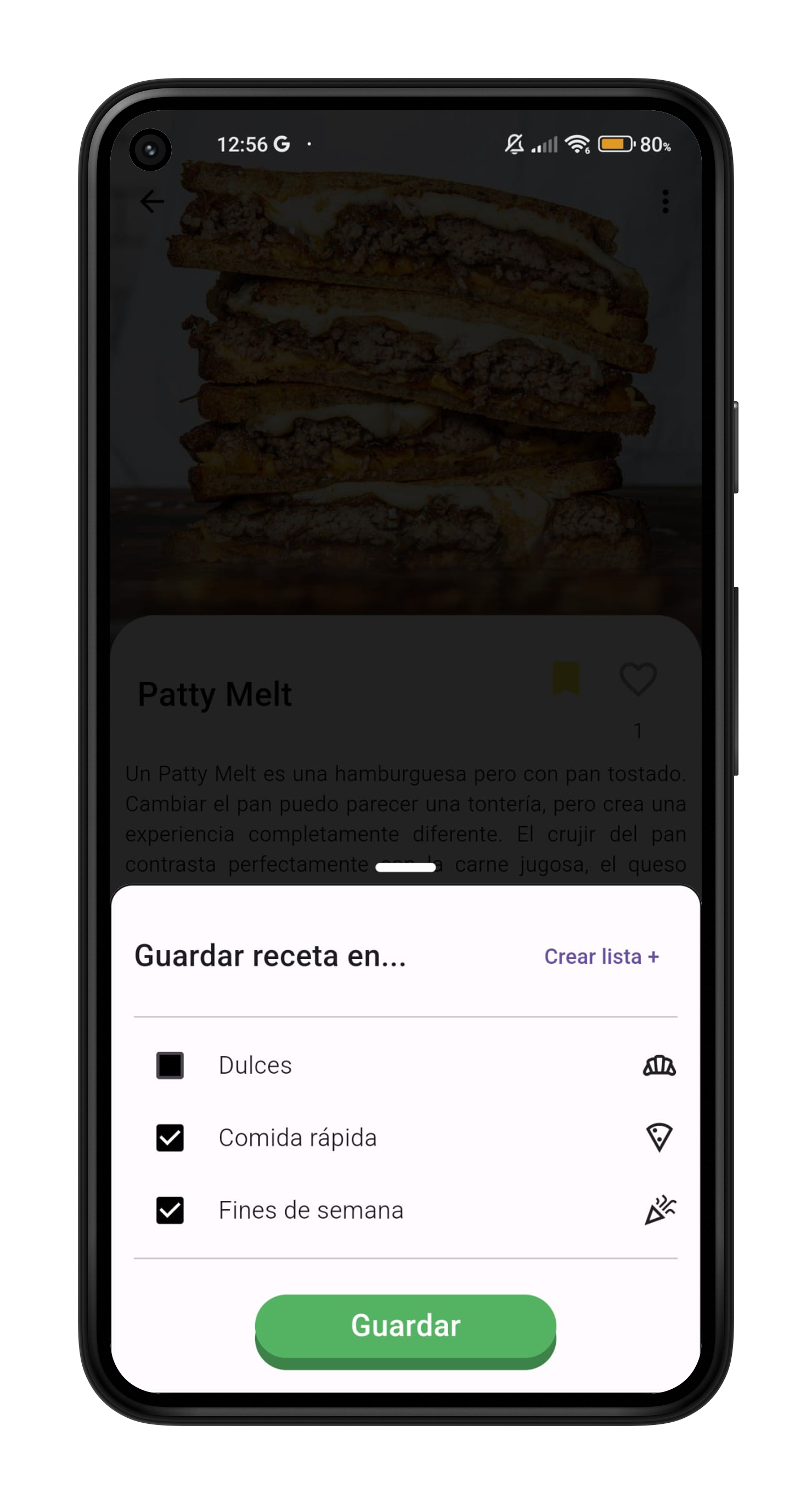Save recipe with the Guardar button
The image size is (812, 1504).
point(405,1326)
